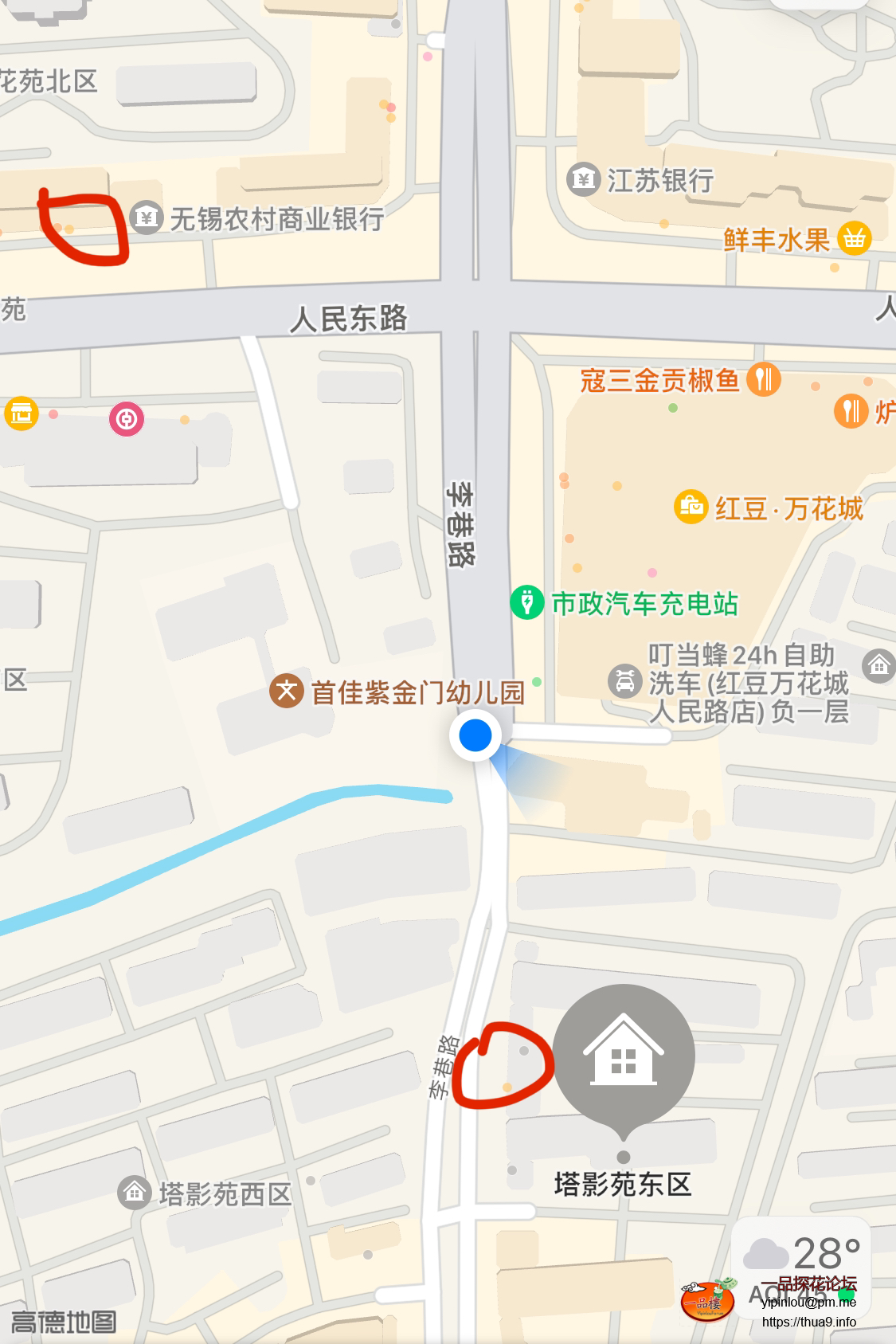This screenshot has height=1344, width=896.
Task: Select the 寇三金贡椒鱼 restaurant fork icon
Action: pos(764,378)
